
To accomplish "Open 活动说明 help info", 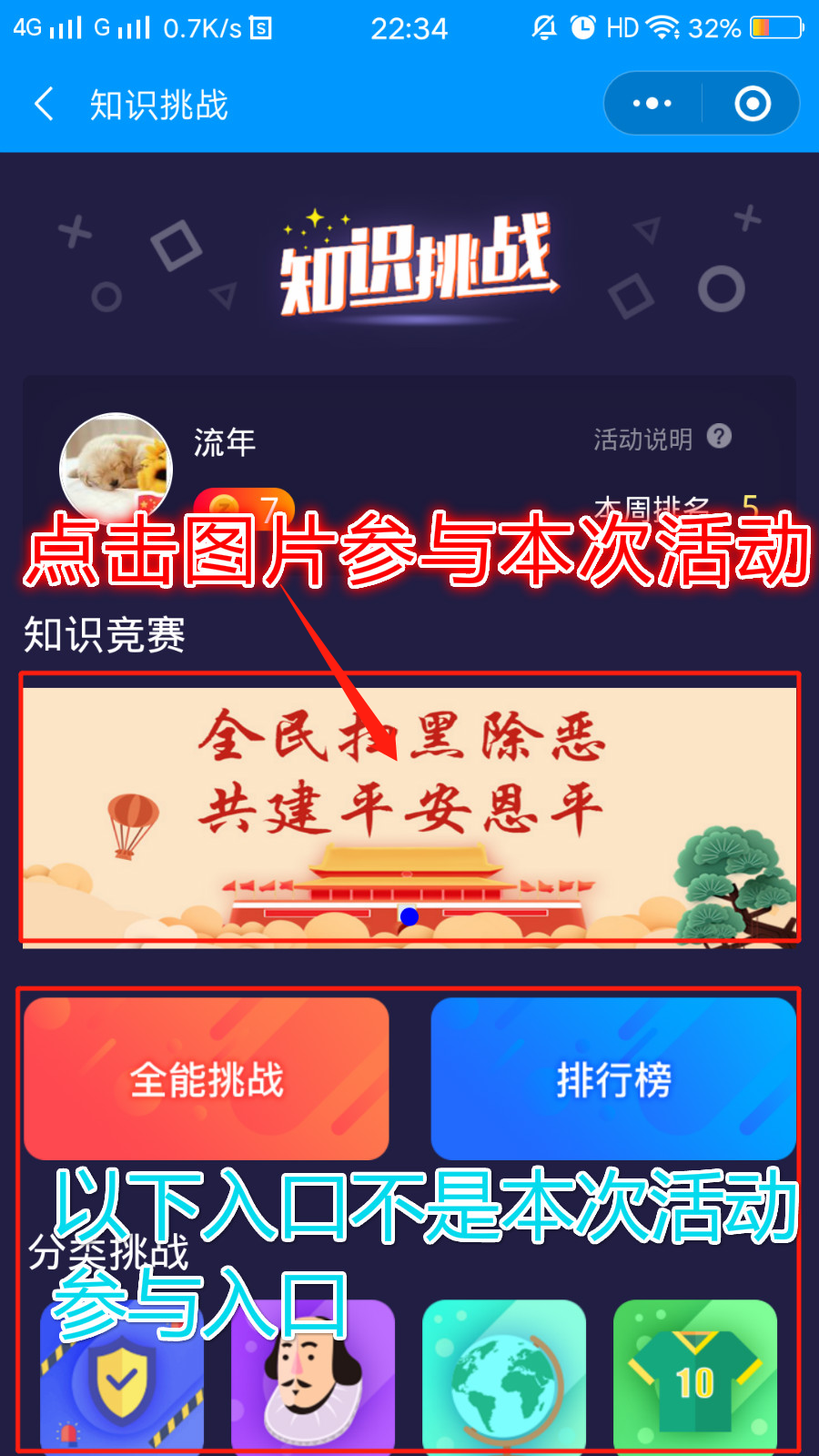I will [662, 439].
